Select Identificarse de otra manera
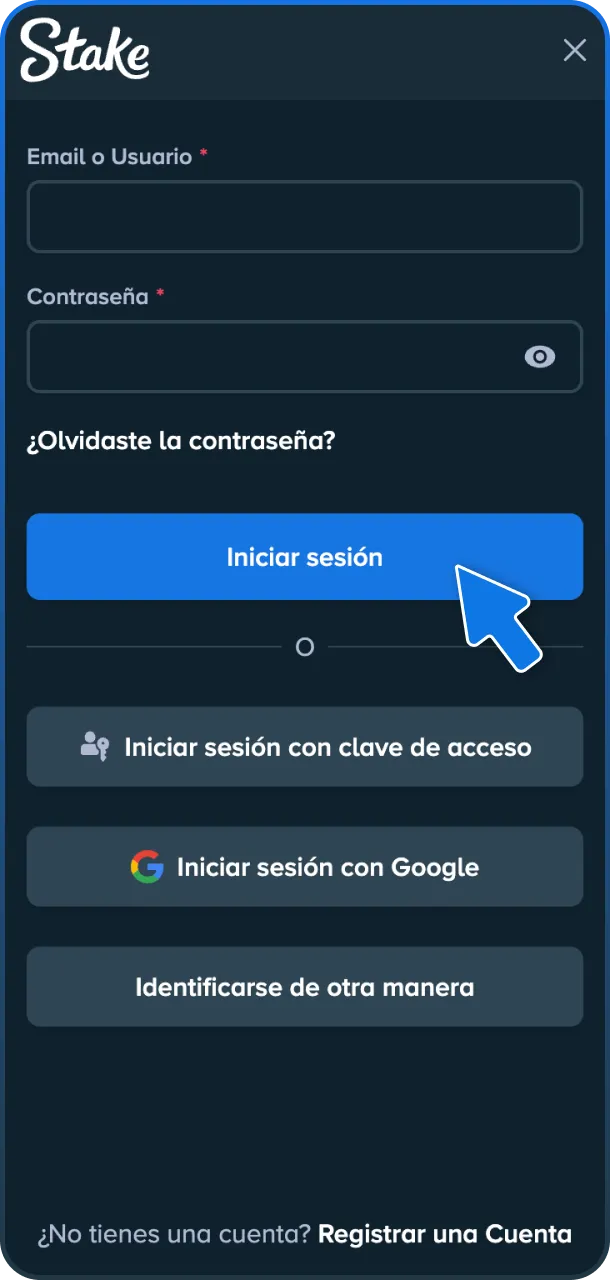This screenshot has height=1280, width=610. pos(304,987)
